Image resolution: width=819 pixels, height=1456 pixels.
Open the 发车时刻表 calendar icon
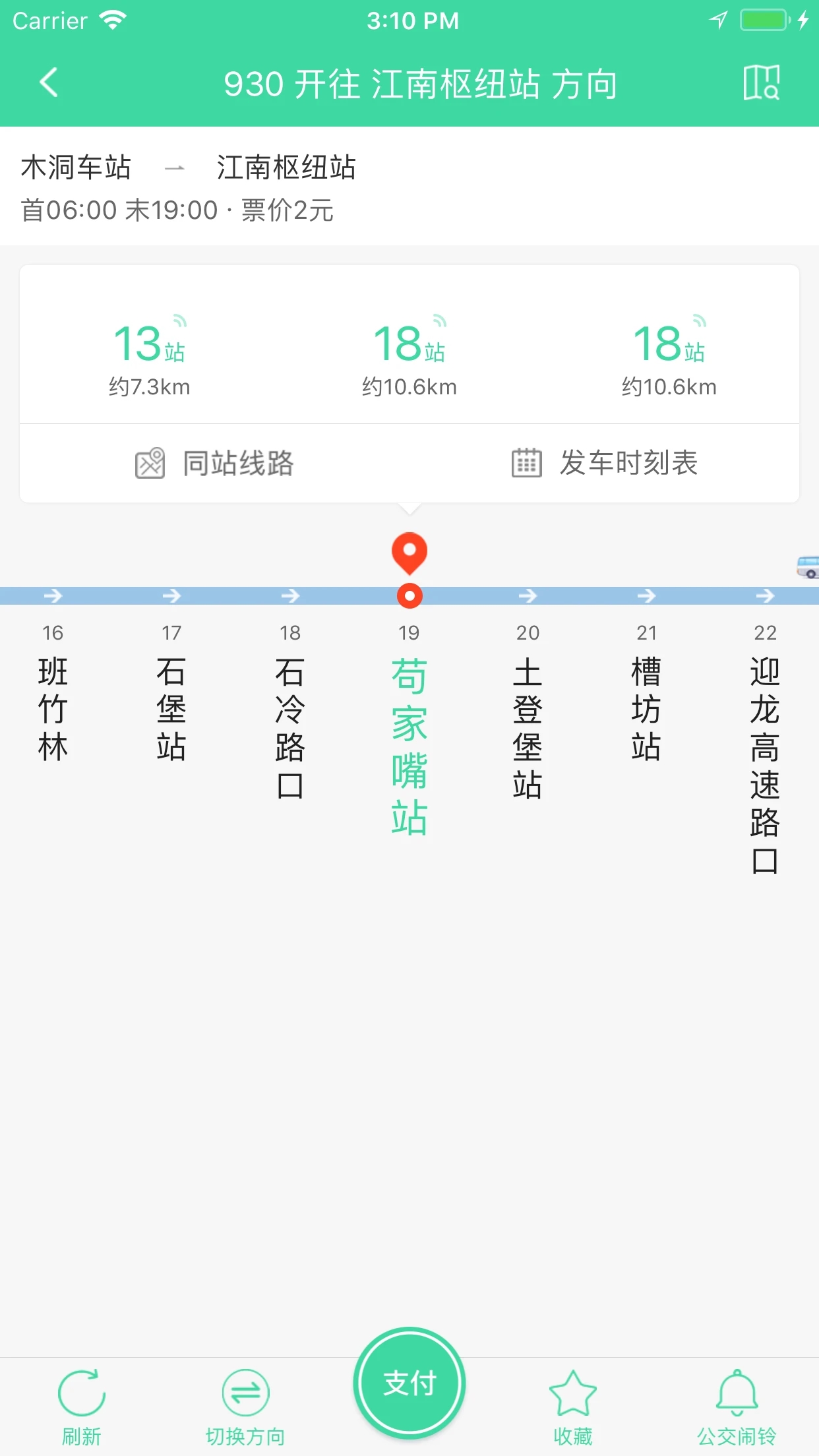(x=526, y=464)
